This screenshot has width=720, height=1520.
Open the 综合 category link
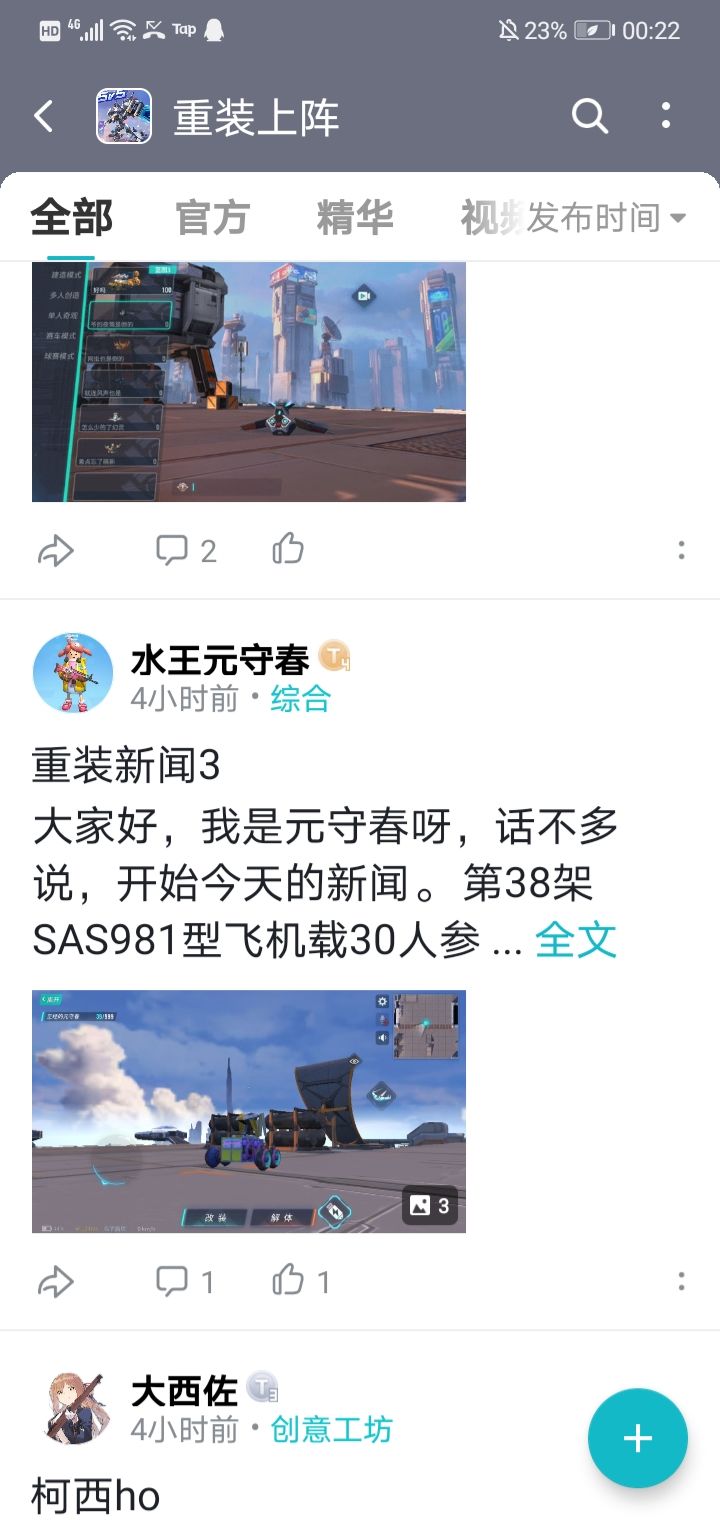[x=300, y=698]
